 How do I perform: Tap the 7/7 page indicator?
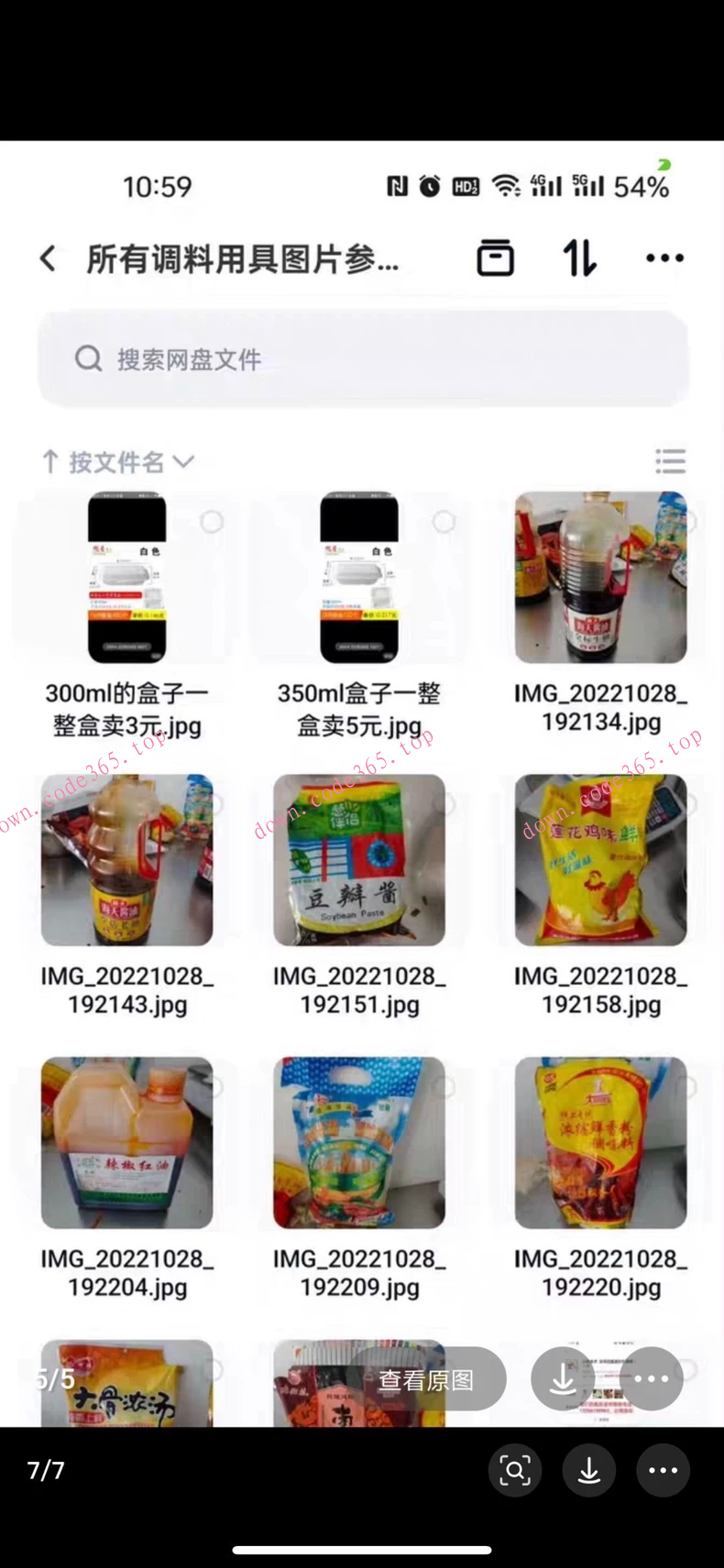[45, 1470]
